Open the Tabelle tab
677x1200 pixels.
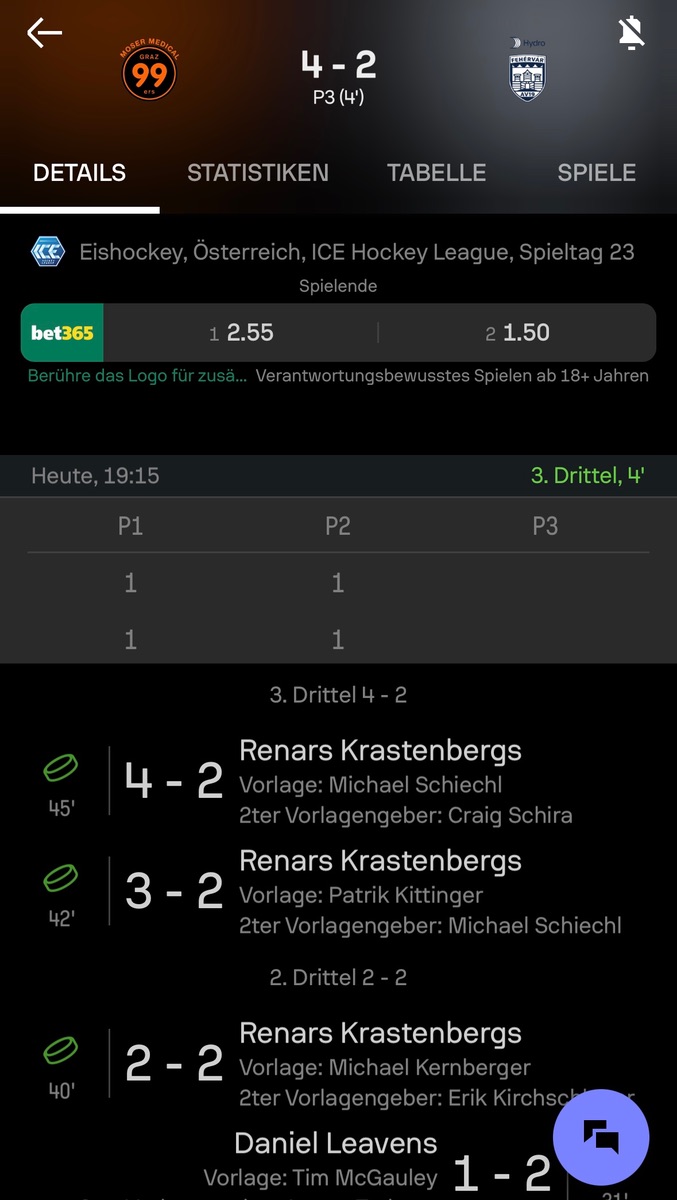pyautogui.click(x=437, y=173)
